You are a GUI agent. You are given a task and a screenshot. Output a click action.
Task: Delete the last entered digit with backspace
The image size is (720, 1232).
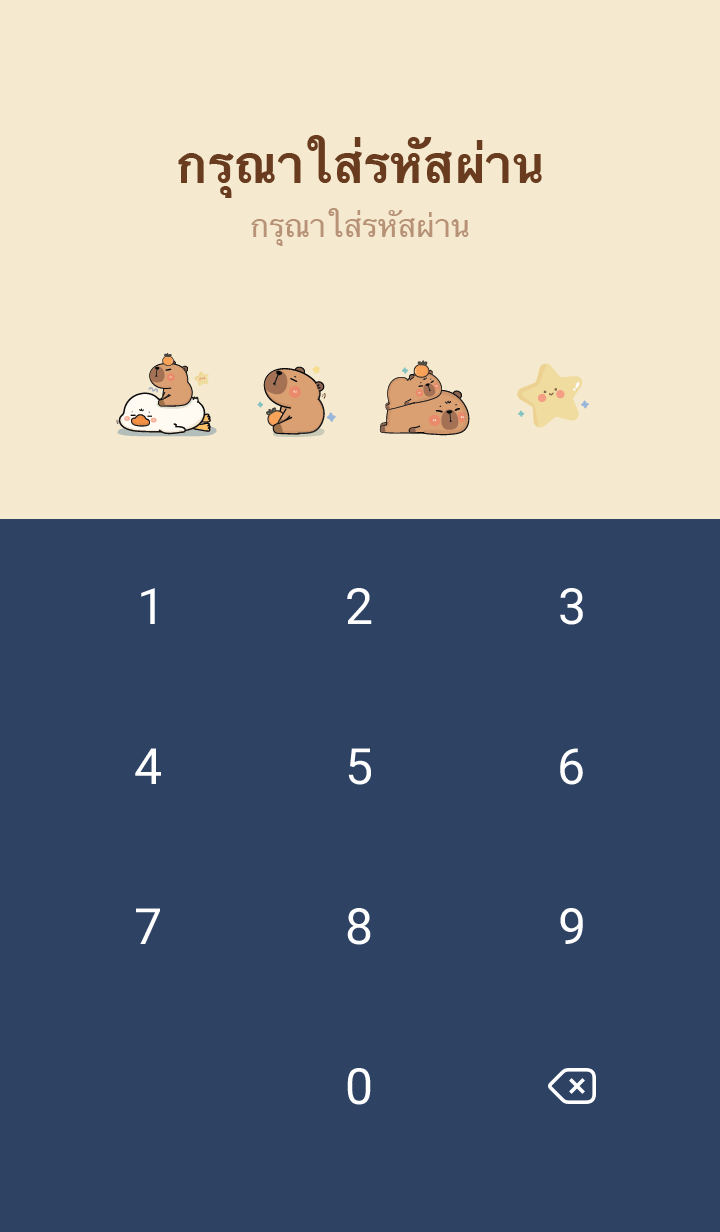click(572, 1086)
